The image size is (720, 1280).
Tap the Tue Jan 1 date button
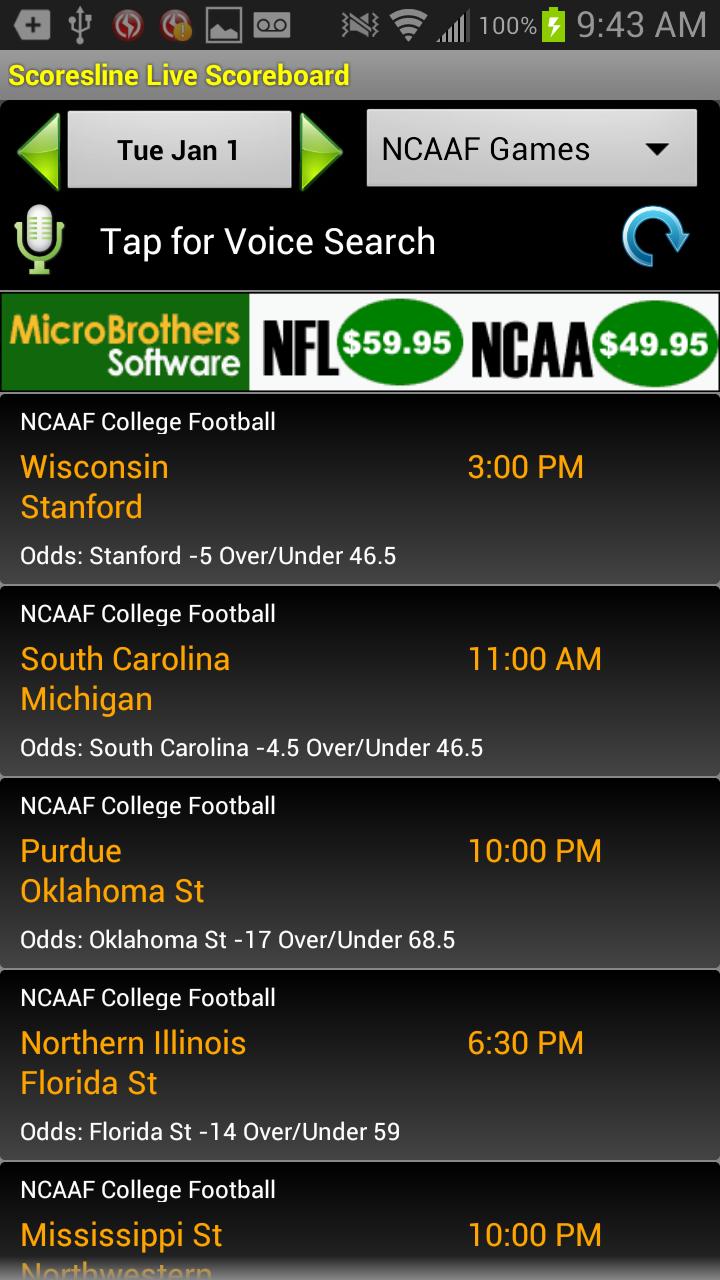[179, 150]
